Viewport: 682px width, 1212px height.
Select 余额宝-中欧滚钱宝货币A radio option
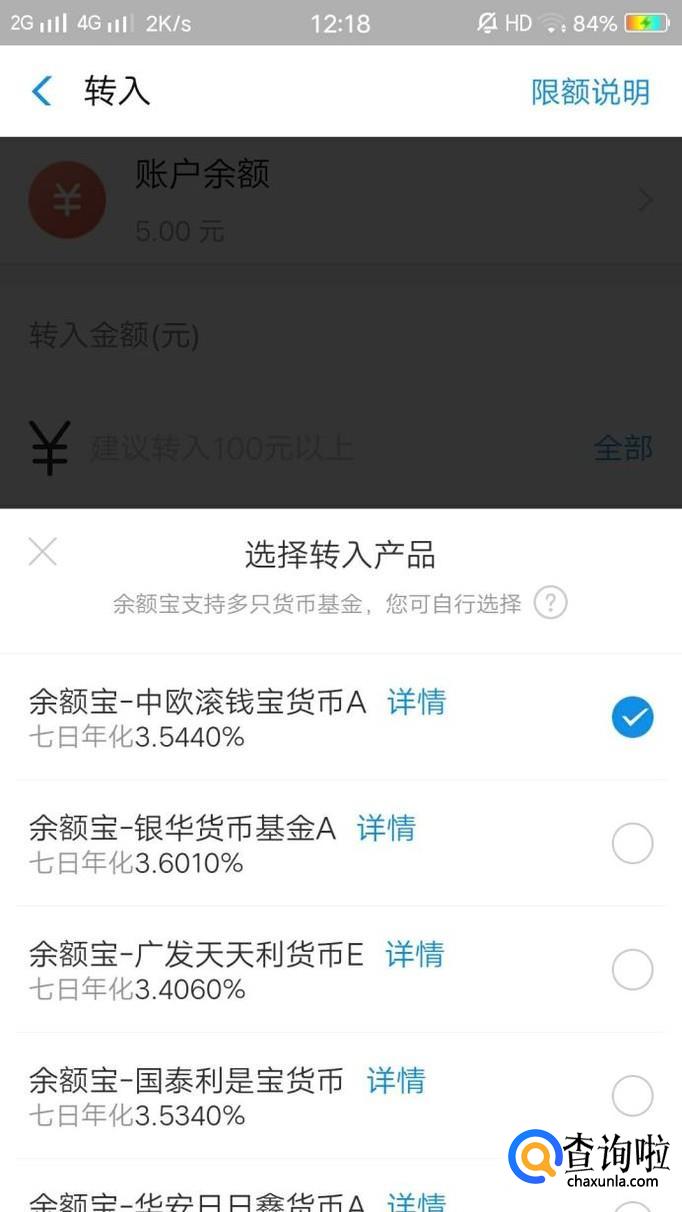632,717
